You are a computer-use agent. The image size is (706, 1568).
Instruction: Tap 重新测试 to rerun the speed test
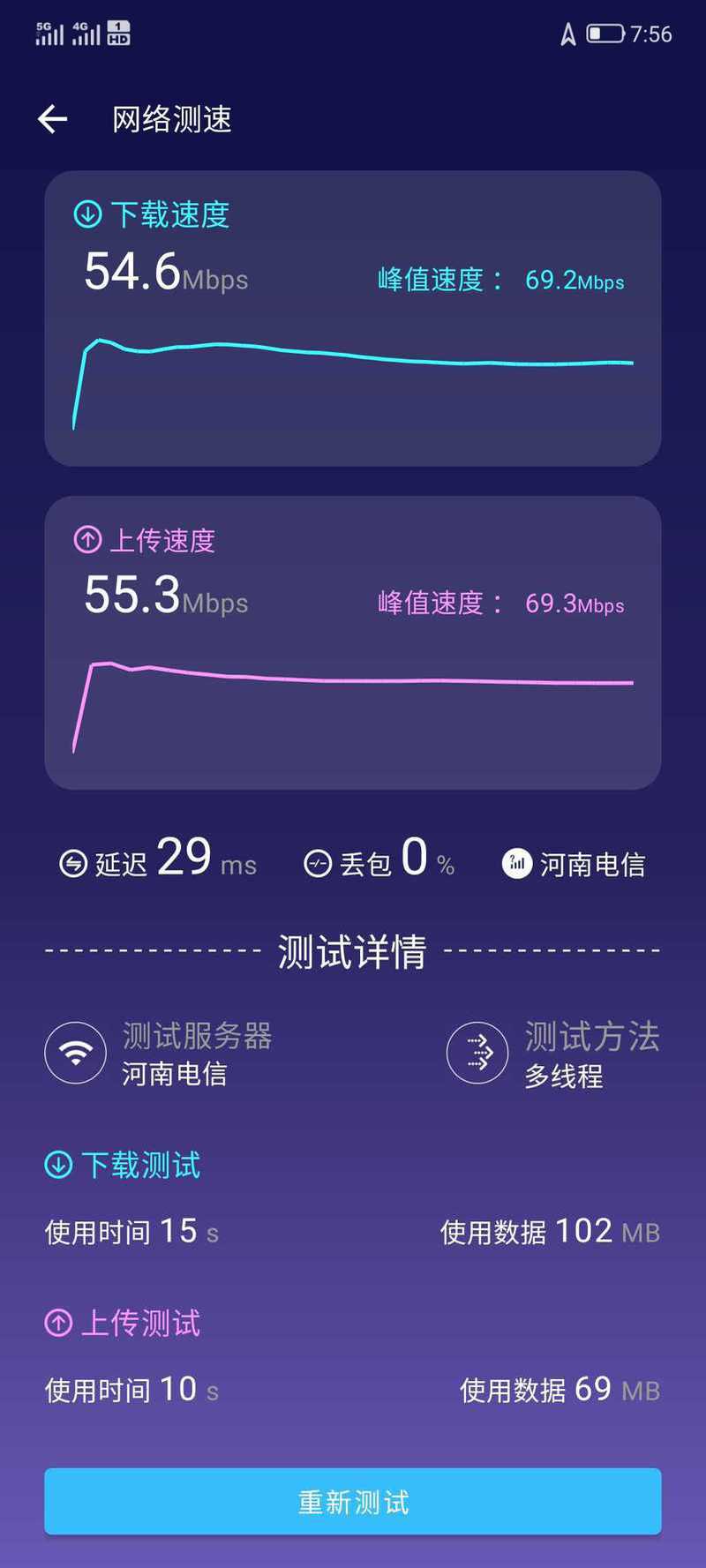pyautogui.click(x=353, y=1501)
